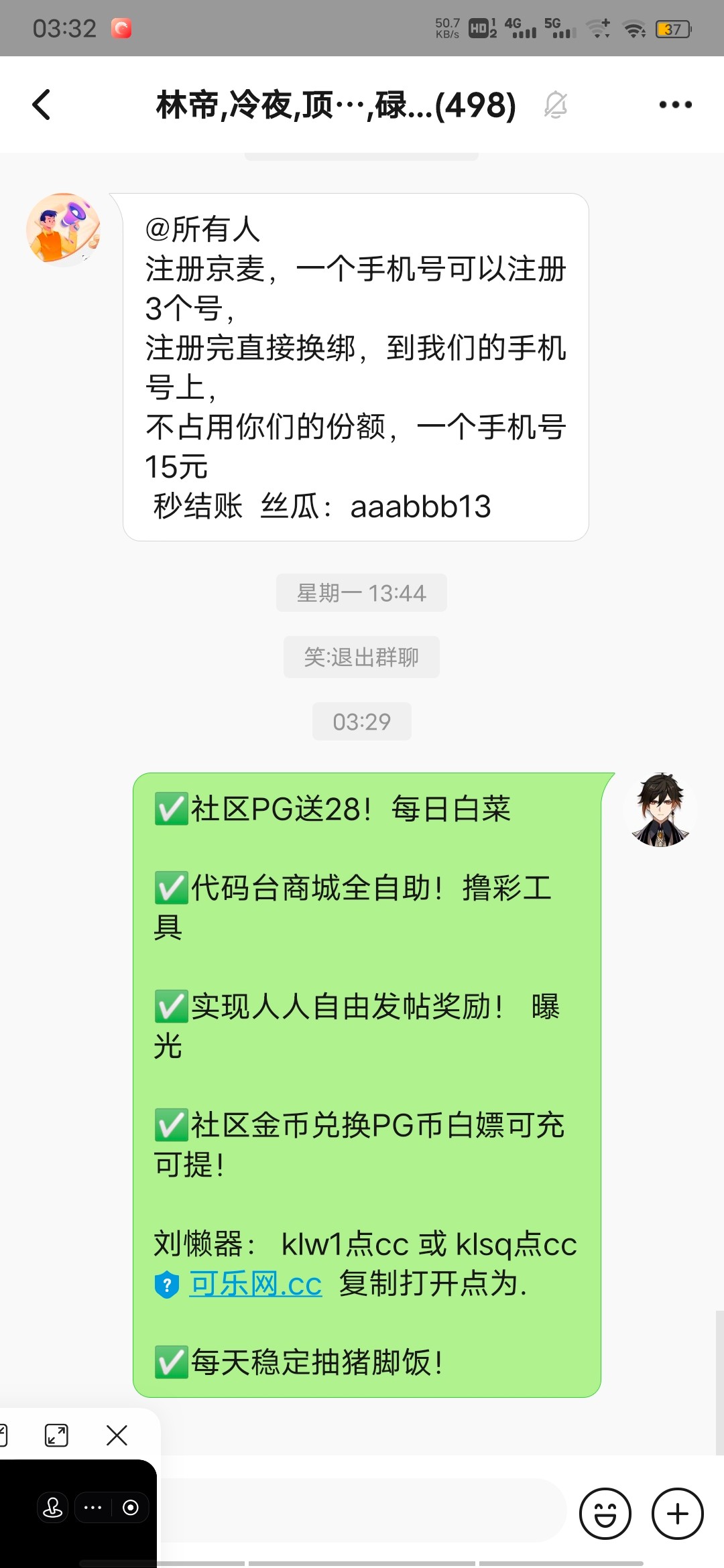The image size is (724, 1568).
Task: View the profile of the @所有人 sender
Action: point(63,230)
